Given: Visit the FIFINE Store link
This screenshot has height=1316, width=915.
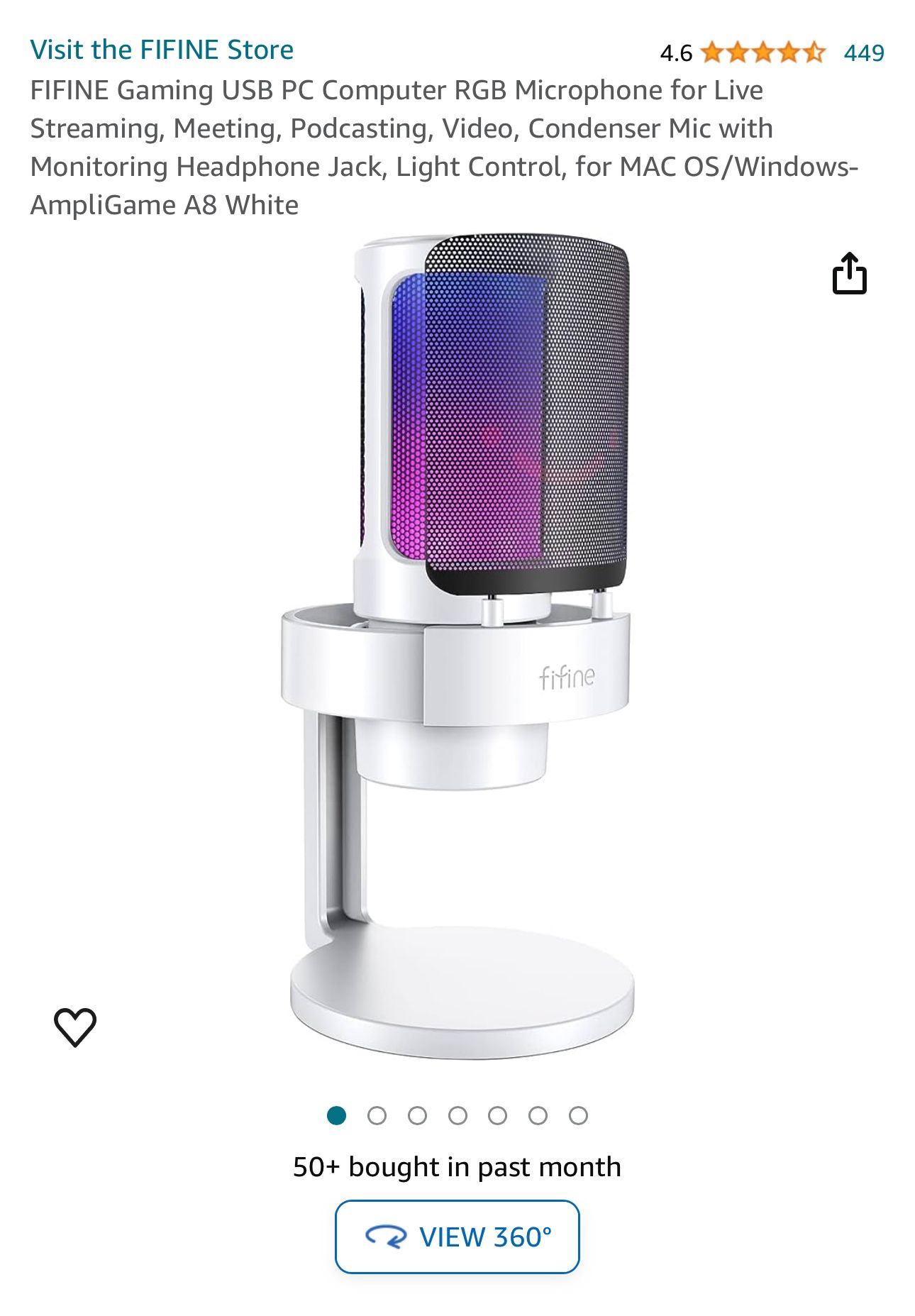Looking at the screenshot, I should [162, 50].
